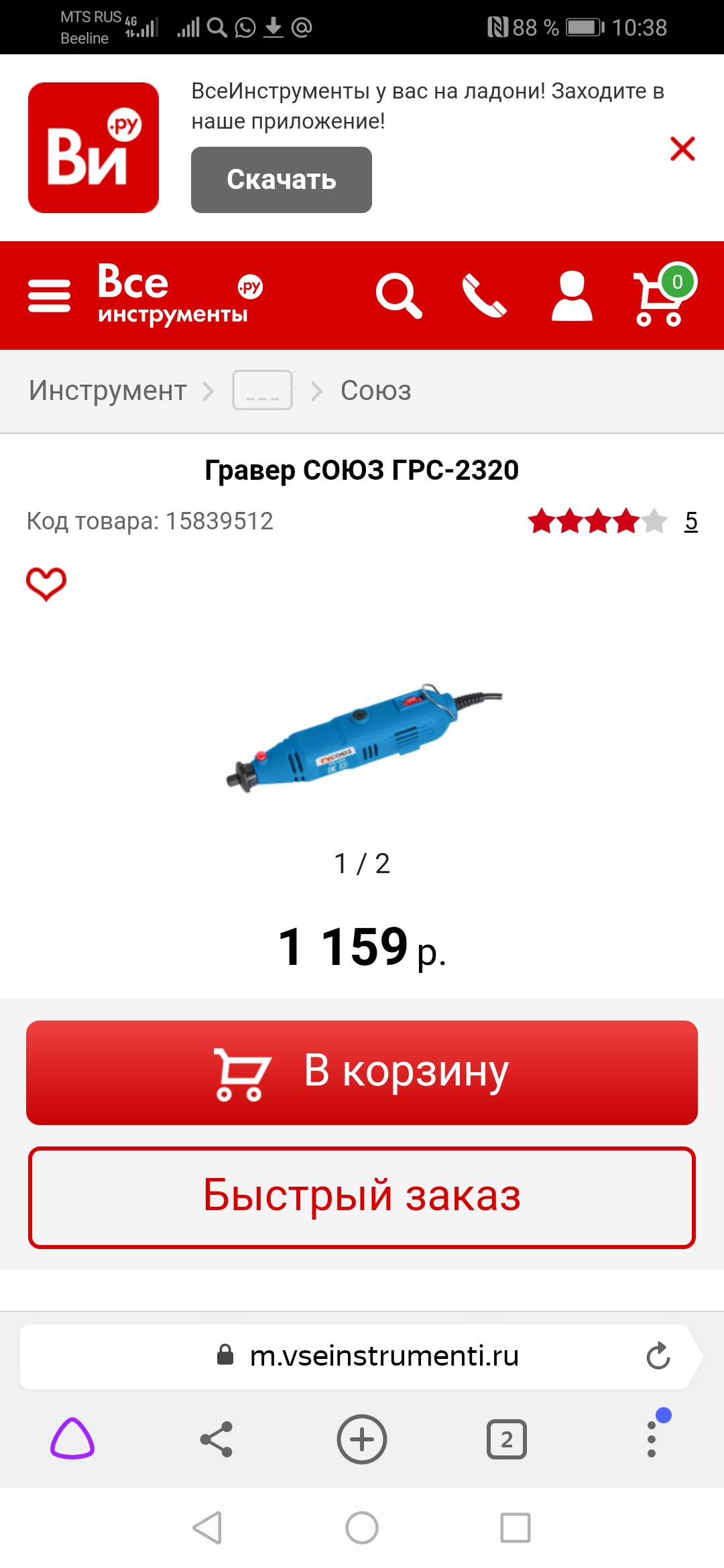Add product to favorites heart
This screenshot has width=724, height=1568.
pos(46,584)
